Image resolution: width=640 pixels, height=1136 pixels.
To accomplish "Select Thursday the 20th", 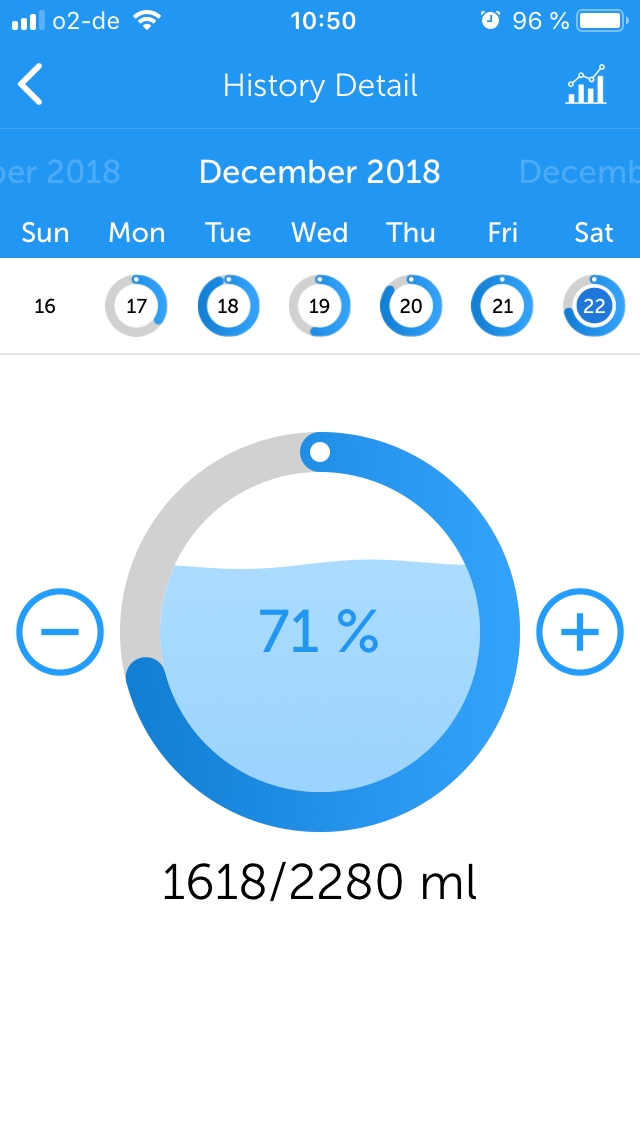I will pyautogui.click(x=411, y=306).
